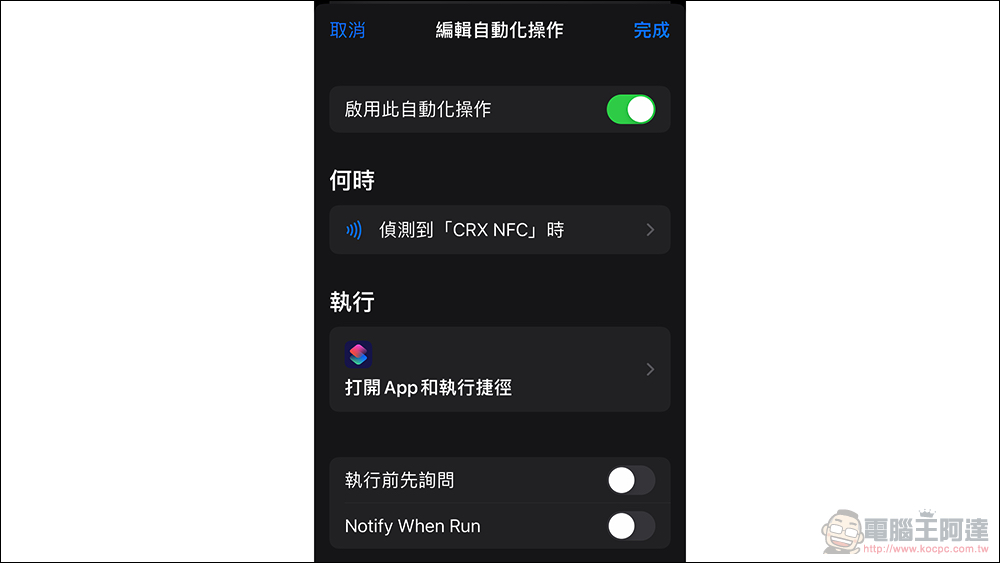1000x563 pixels.
Task: Toggle the 啟用此自動化操作 switch
Action: pos(631,109)
